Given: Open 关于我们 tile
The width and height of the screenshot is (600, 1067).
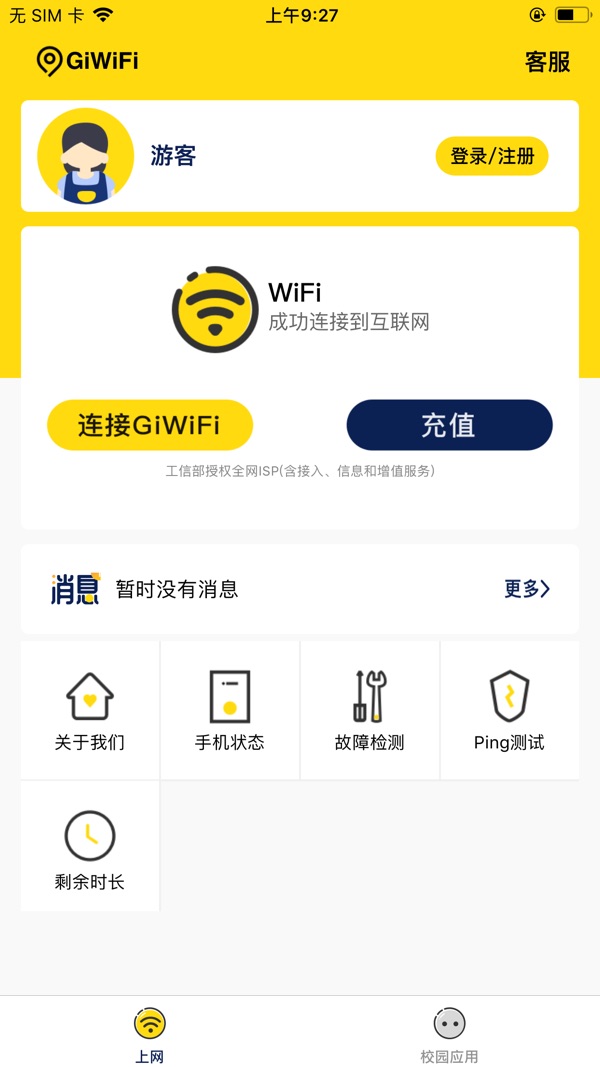Looking at the screenshot, I should 90,710.
